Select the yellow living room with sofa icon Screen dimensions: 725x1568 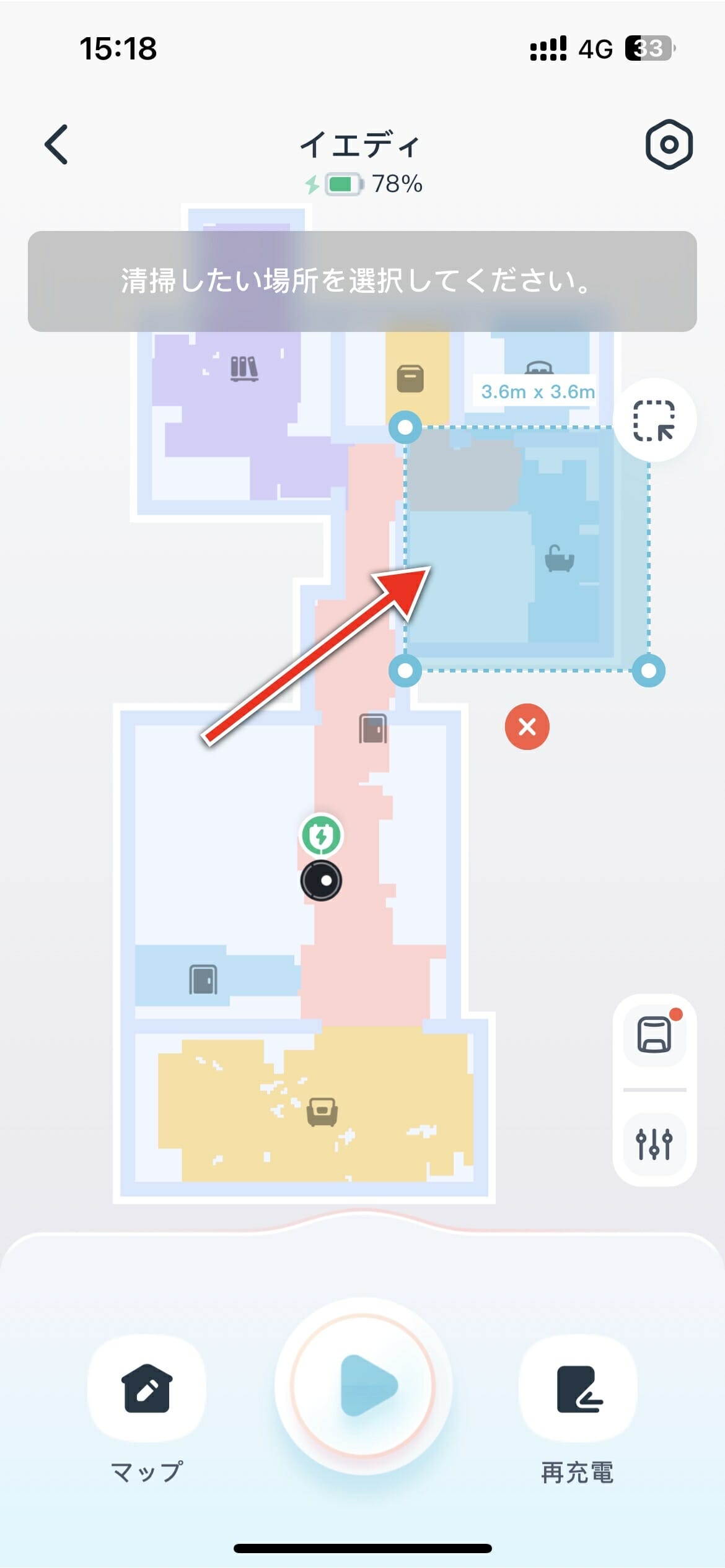click(322, 1112)
